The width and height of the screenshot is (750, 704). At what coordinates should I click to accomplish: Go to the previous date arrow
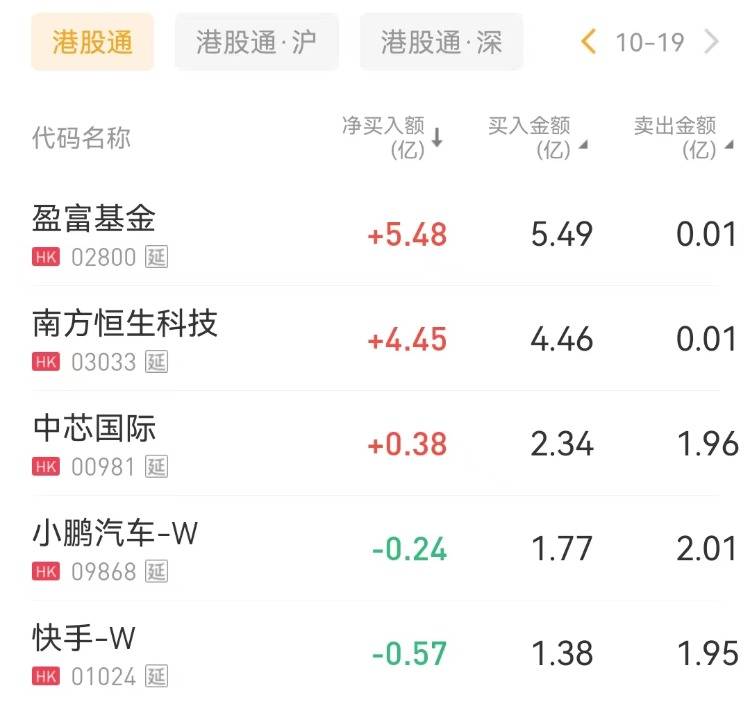pos(589,42)
